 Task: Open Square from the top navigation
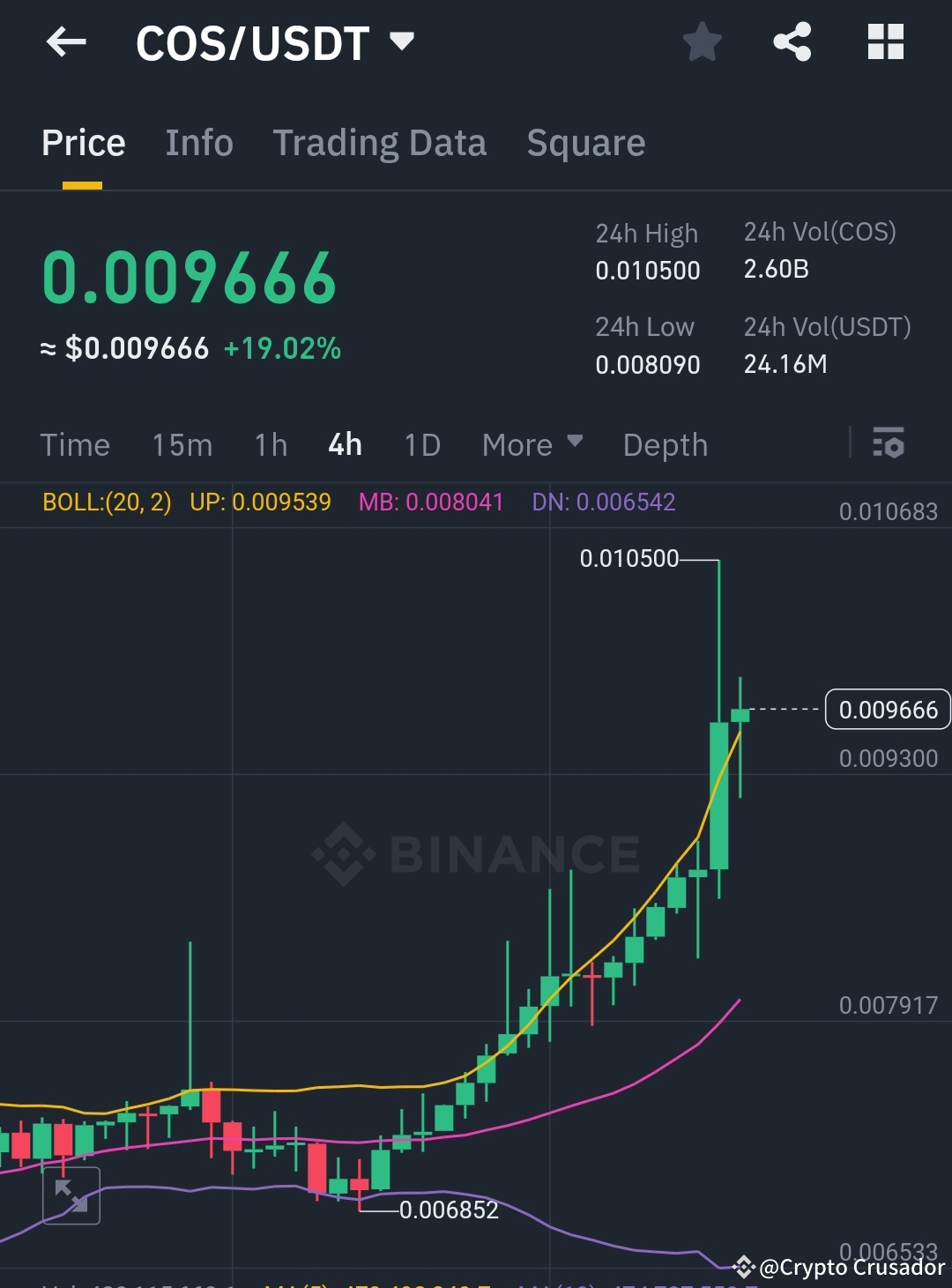(585, 143)
